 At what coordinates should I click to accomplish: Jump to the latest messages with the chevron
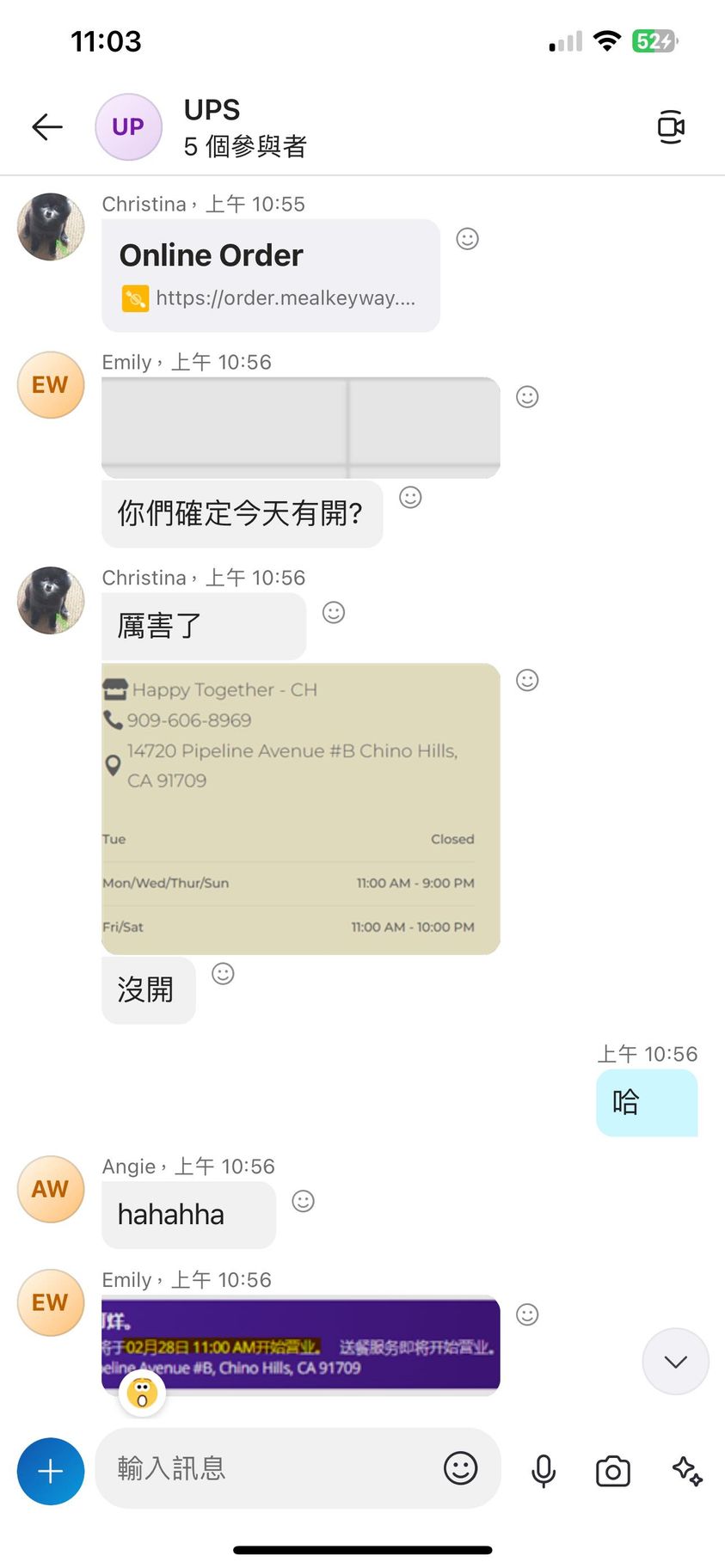tap(675, 1362)
